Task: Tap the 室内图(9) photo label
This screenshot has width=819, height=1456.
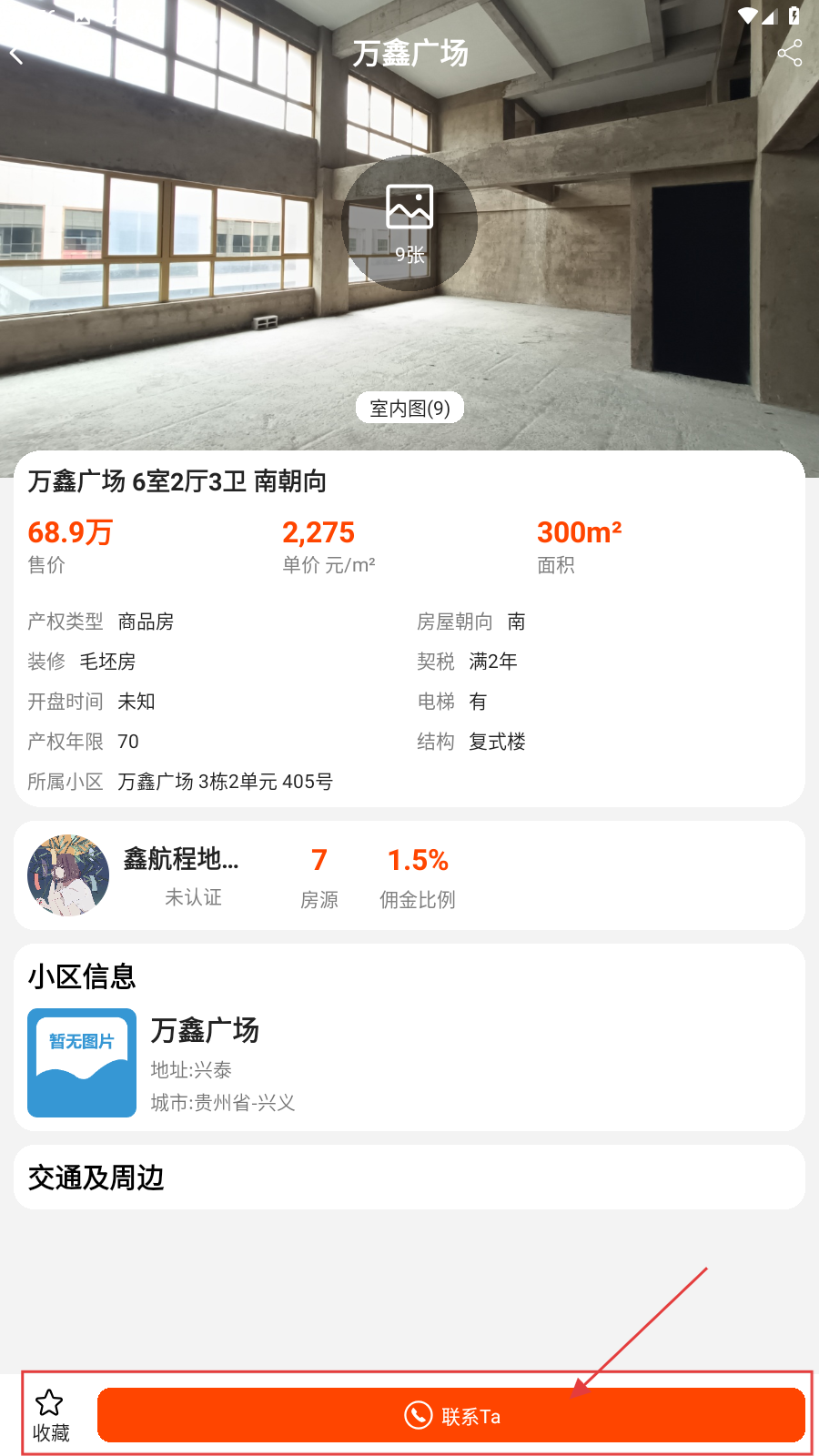Action: click(x=409, y=409)
